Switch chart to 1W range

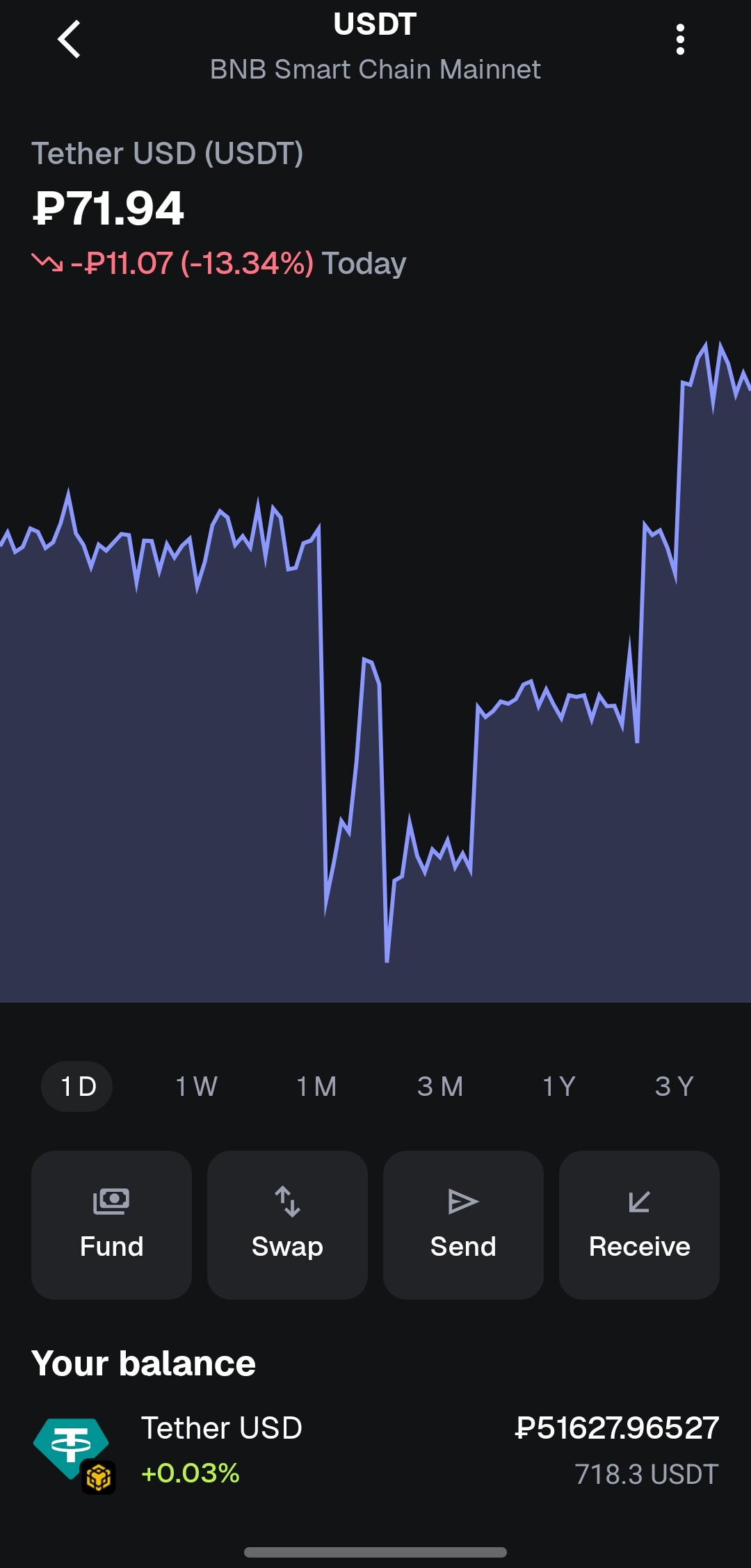[197, 1086]
